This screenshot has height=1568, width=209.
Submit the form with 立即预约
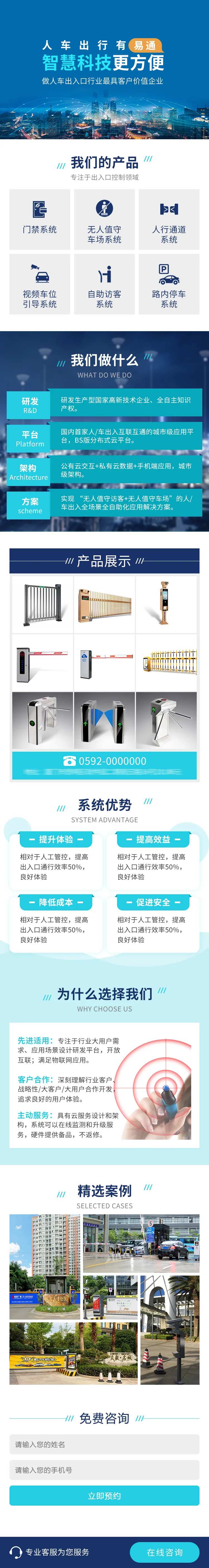click(x=104, y=1496)
